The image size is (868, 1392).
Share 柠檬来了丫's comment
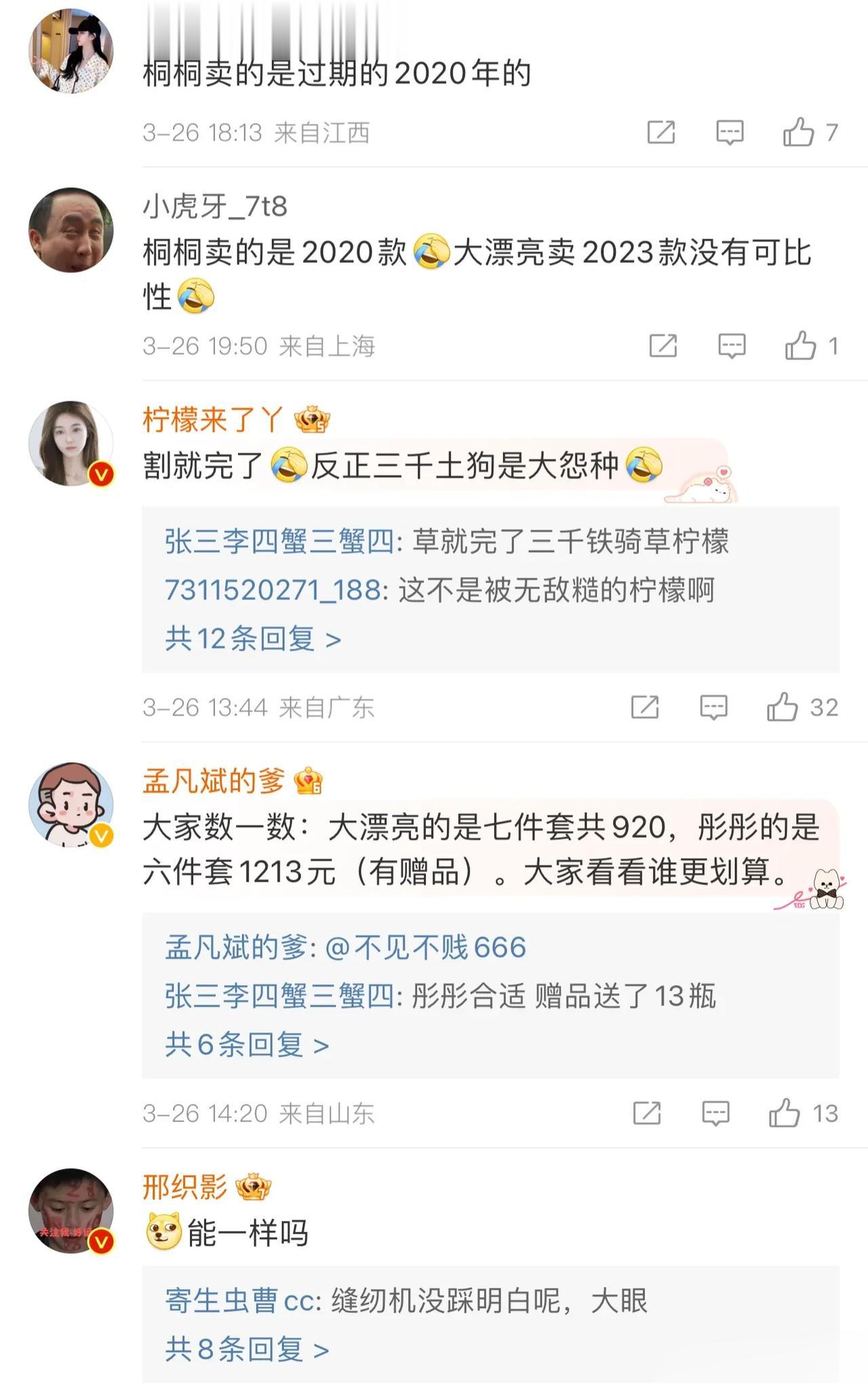(x=645, y=707)
